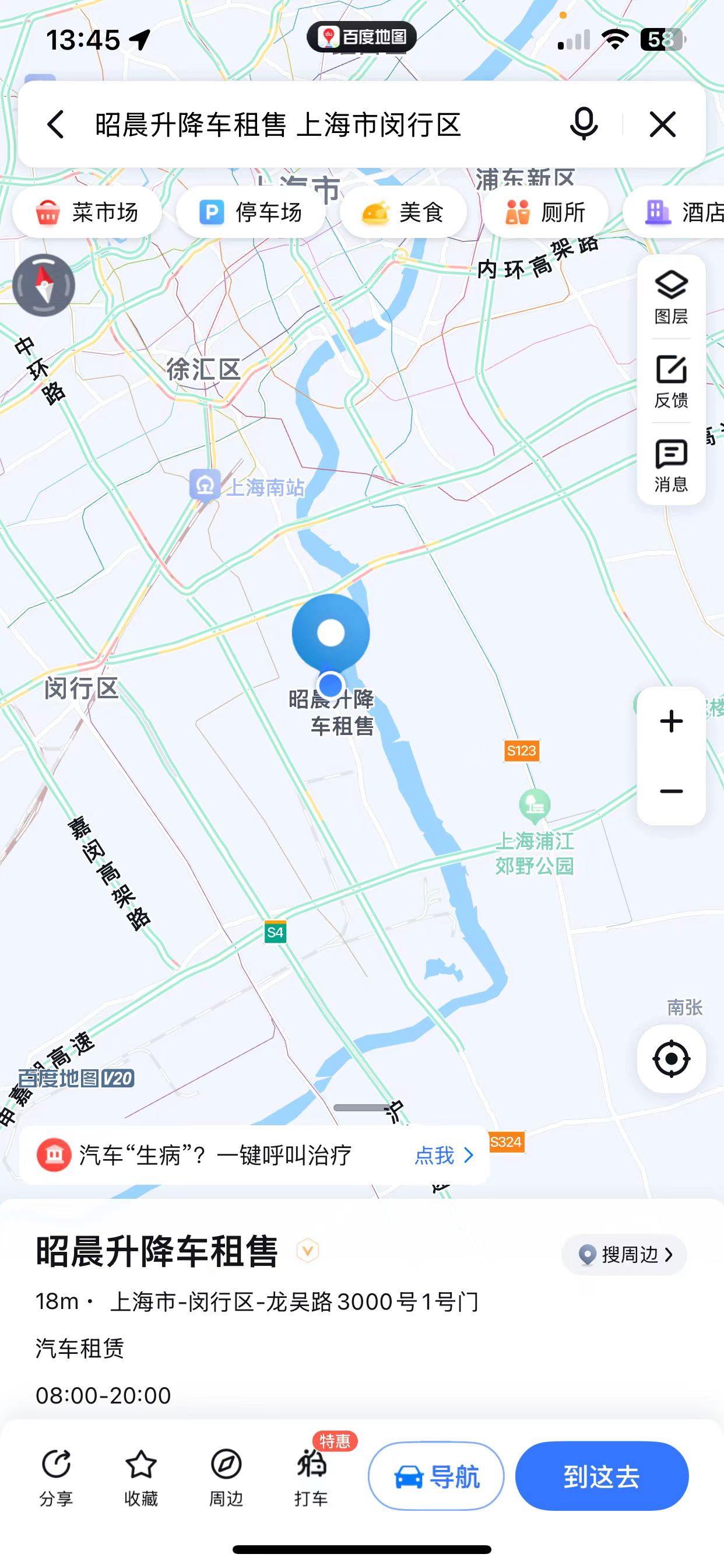Reset map orientation with the compass
Screen dimensions: 724x1568
coord(44,285)
